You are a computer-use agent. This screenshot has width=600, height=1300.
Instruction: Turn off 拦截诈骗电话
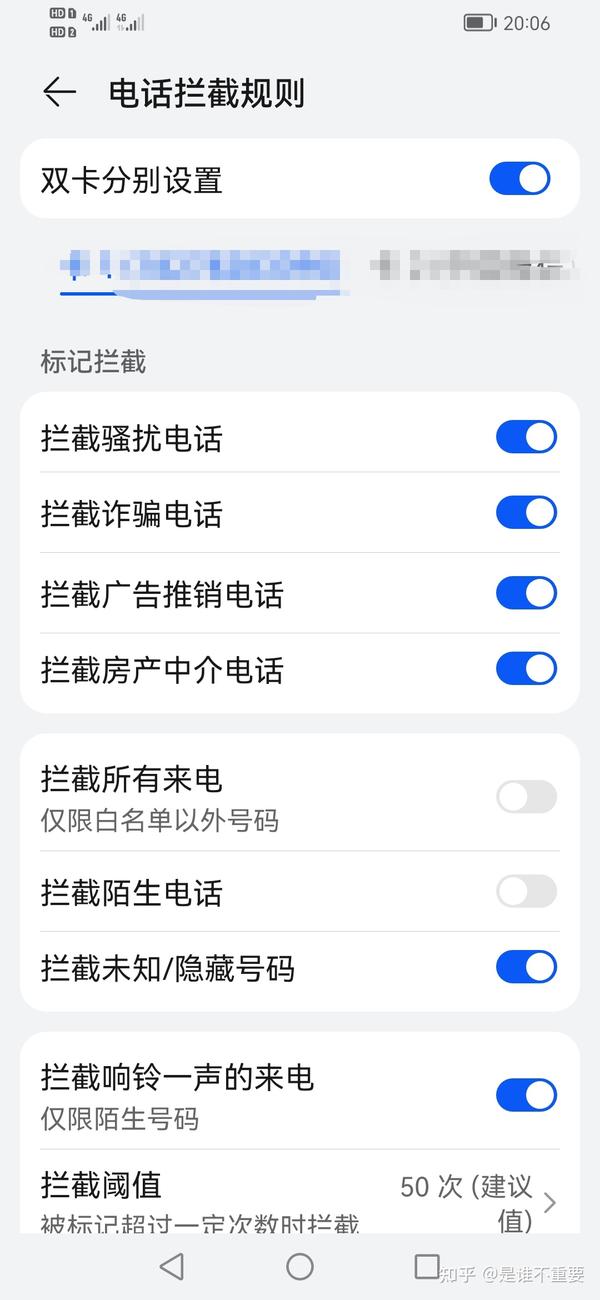(x=526, y=513)
